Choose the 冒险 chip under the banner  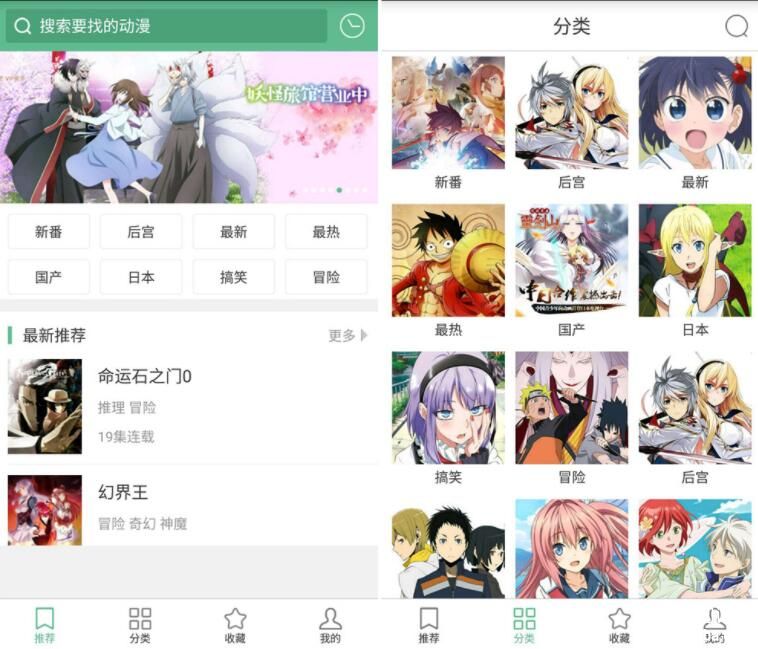(x=326, y=277)
